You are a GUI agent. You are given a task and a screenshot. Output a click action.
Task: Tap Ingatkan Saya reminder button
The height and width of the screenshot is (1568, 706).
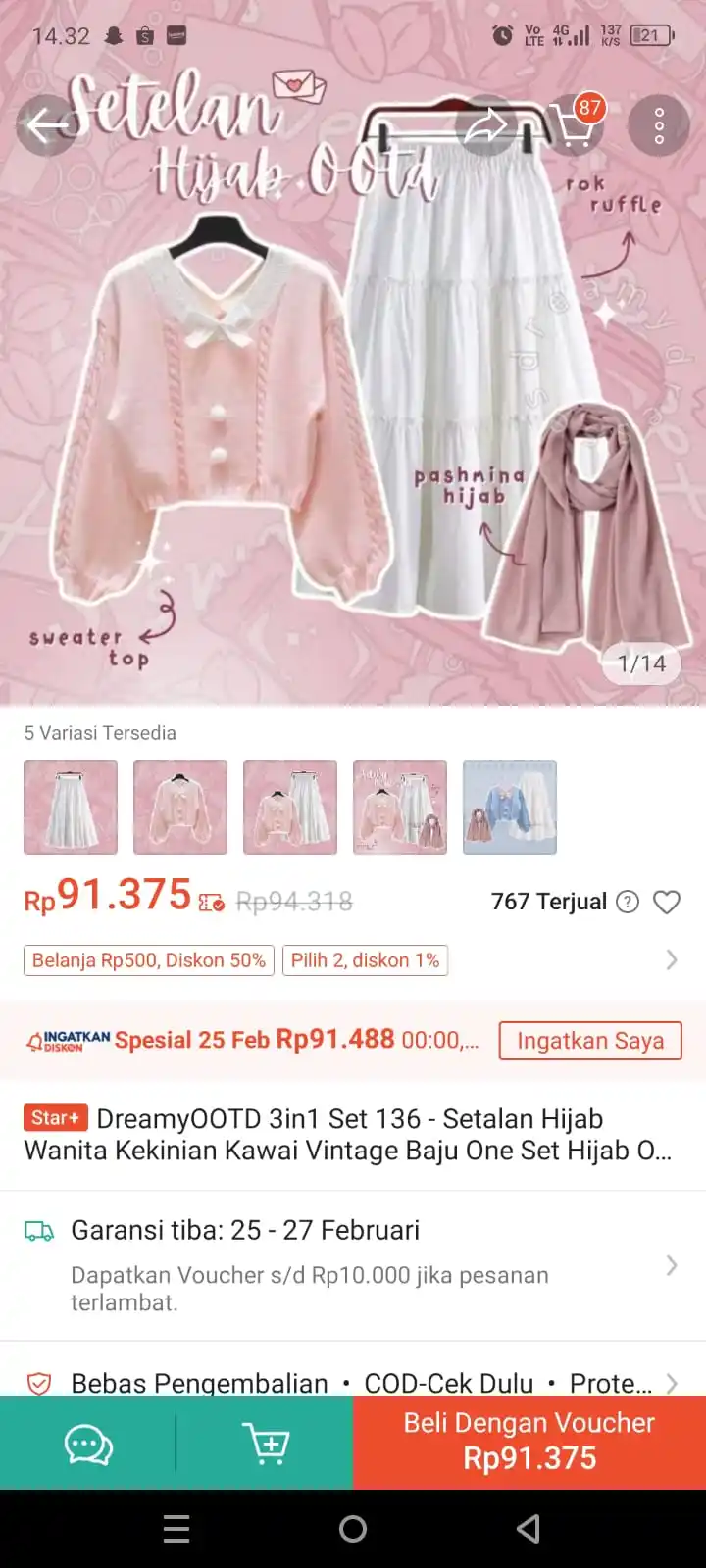pos(590,1041)
